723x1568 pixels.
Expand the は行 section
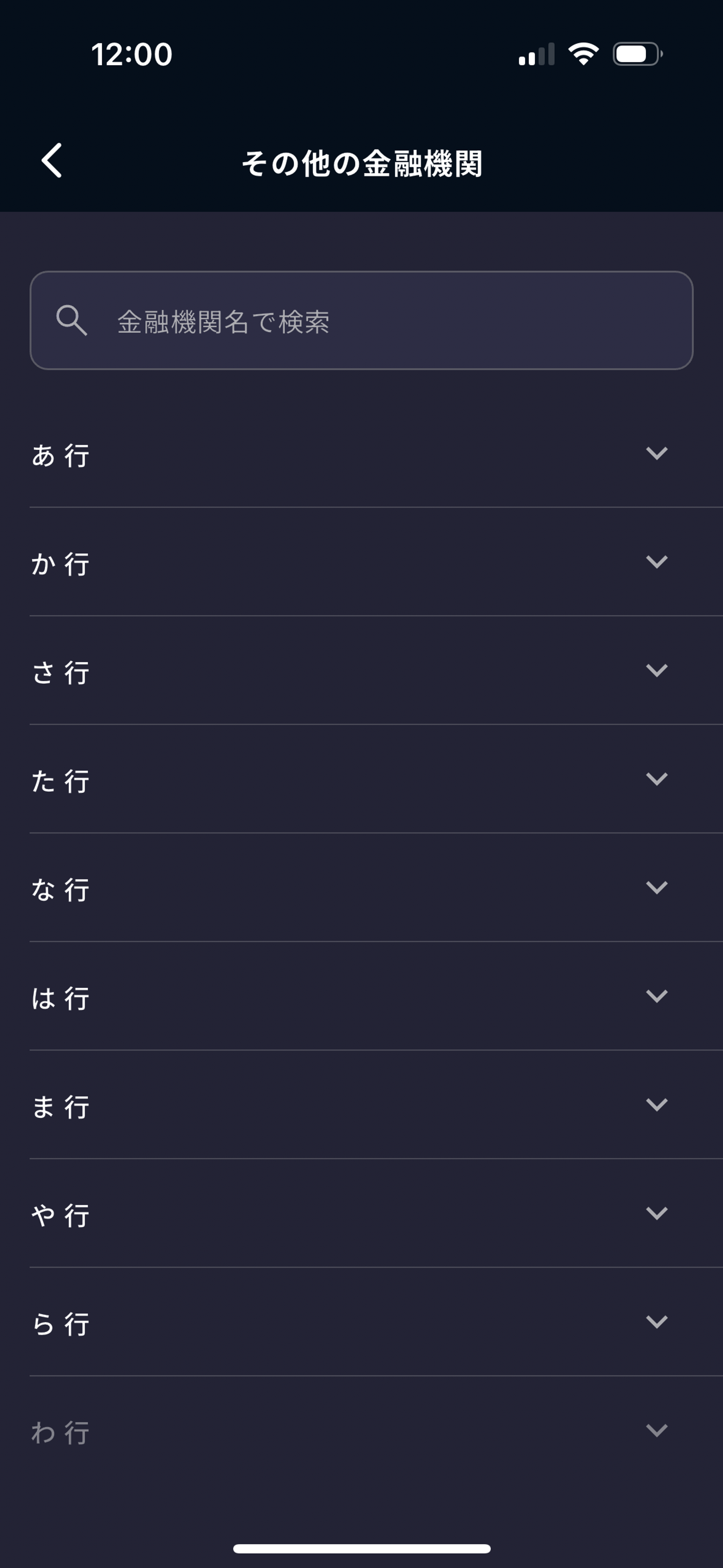(361, 996)
